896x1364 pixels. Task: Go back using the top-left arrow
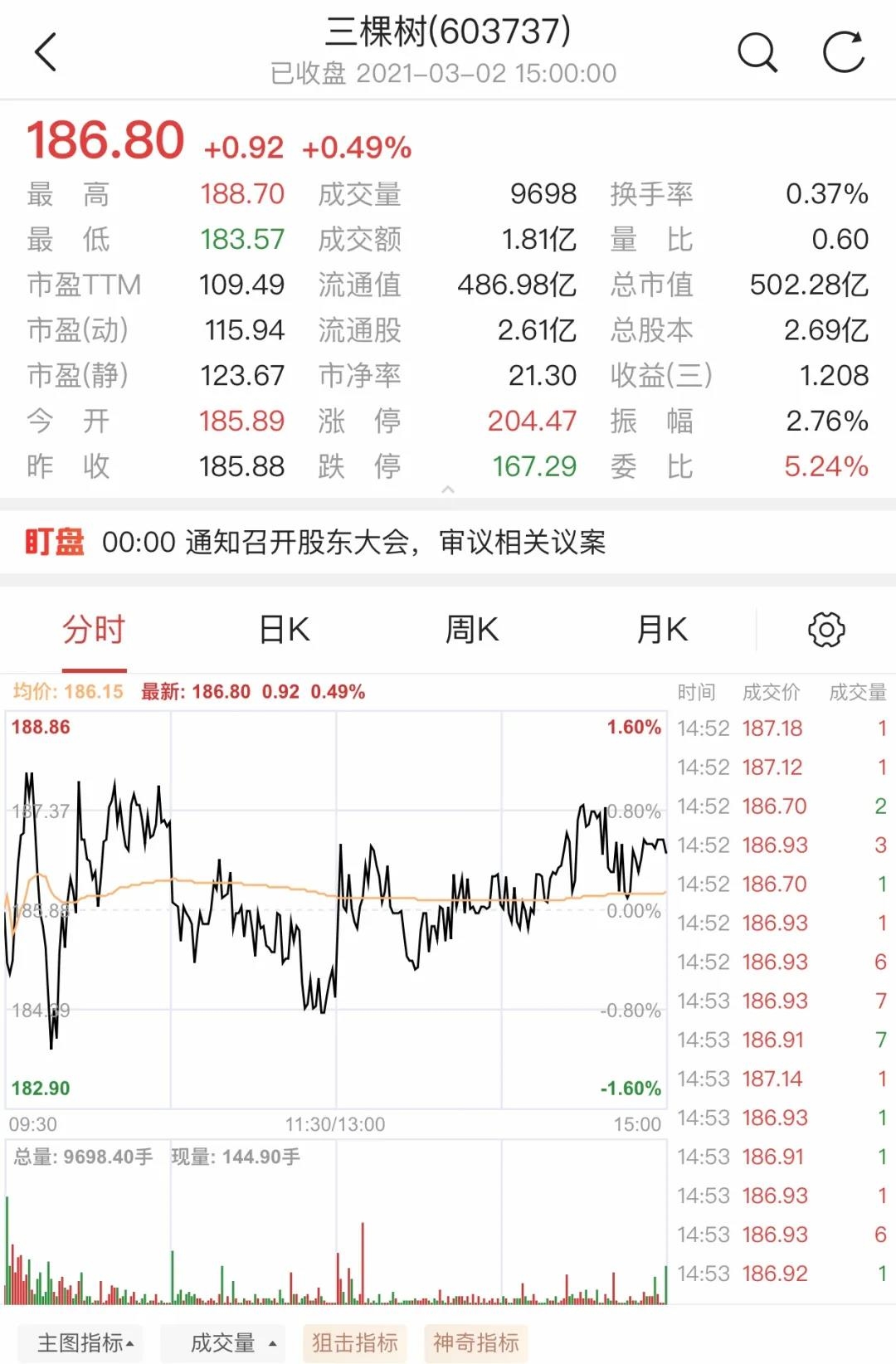click(x=46, y=52)
